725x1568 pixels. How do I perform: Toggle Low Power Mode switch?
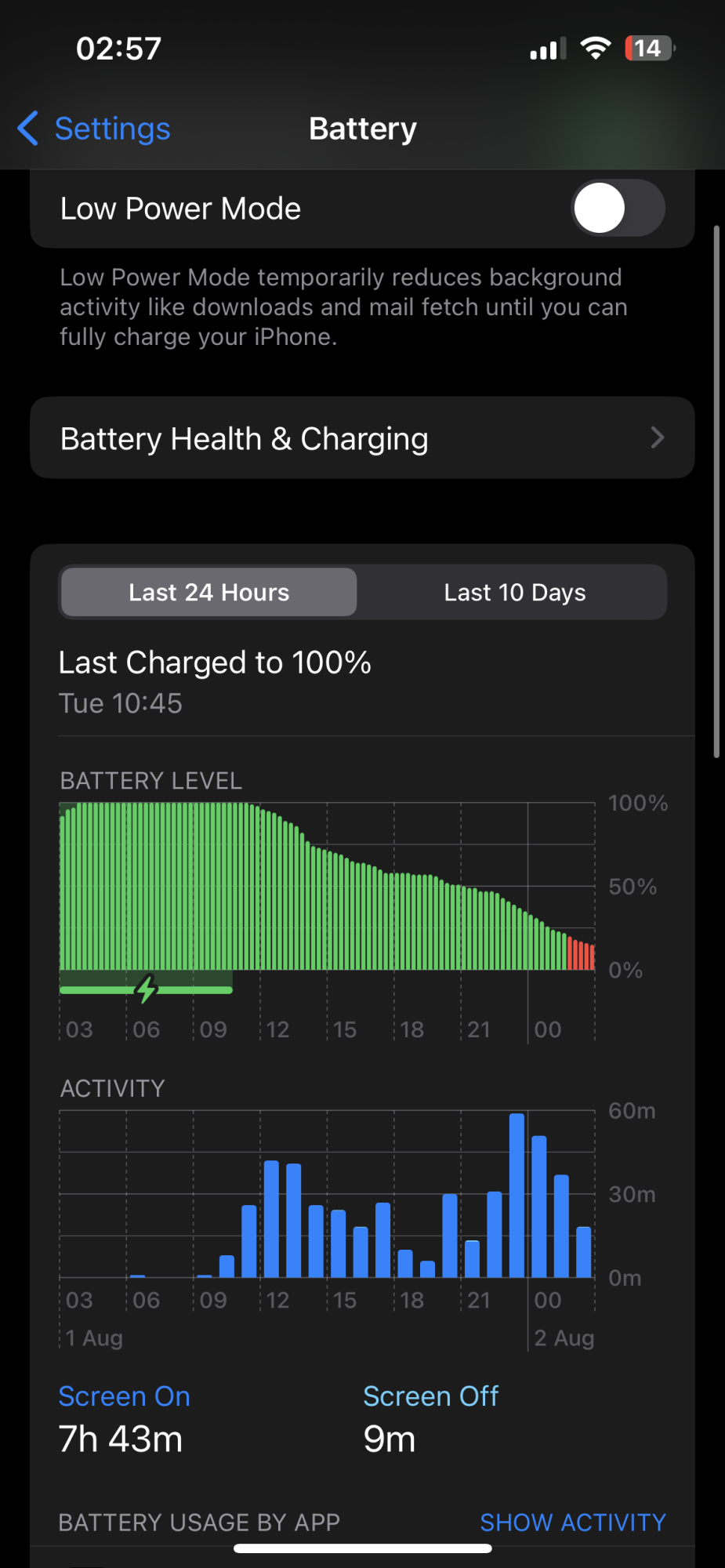point(618,209)
